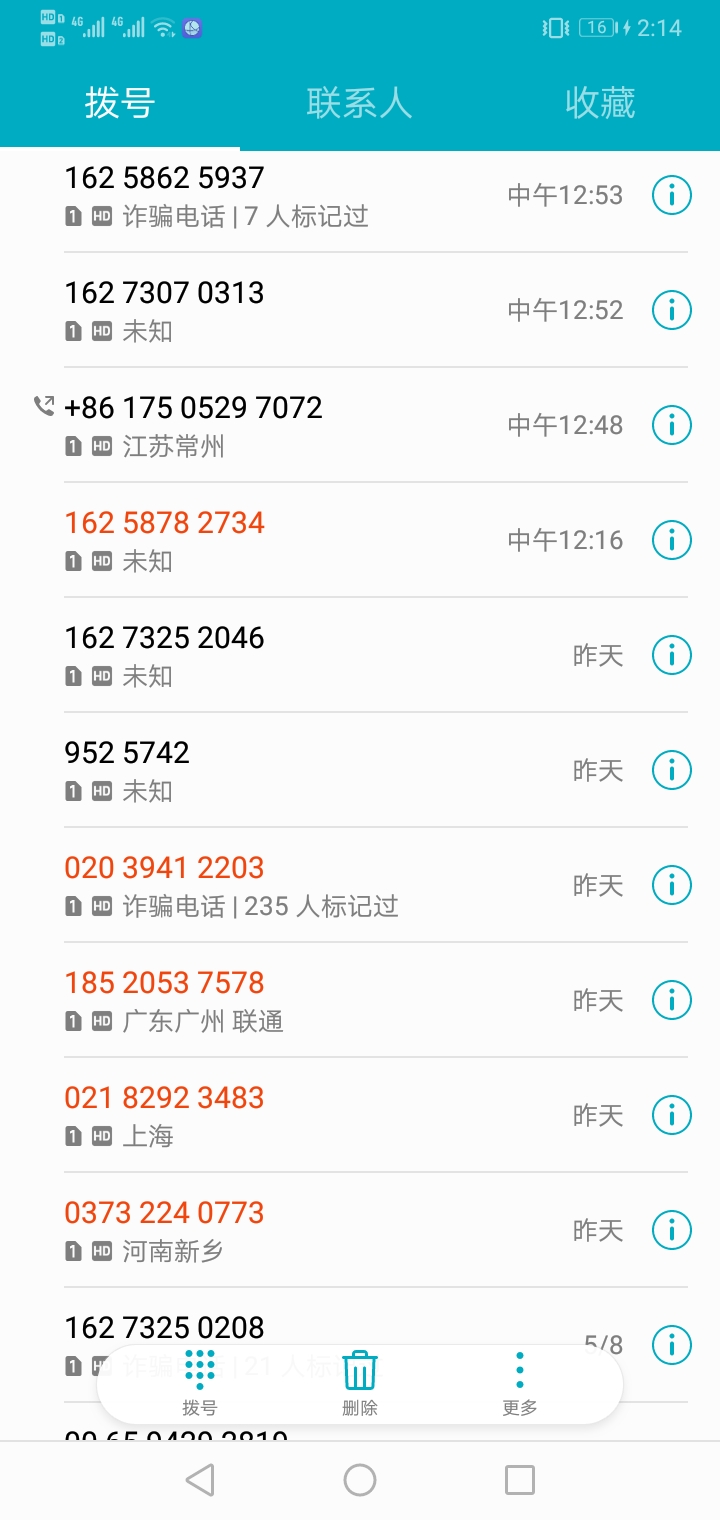Open info for 162 7307 0313

[672, 310]
